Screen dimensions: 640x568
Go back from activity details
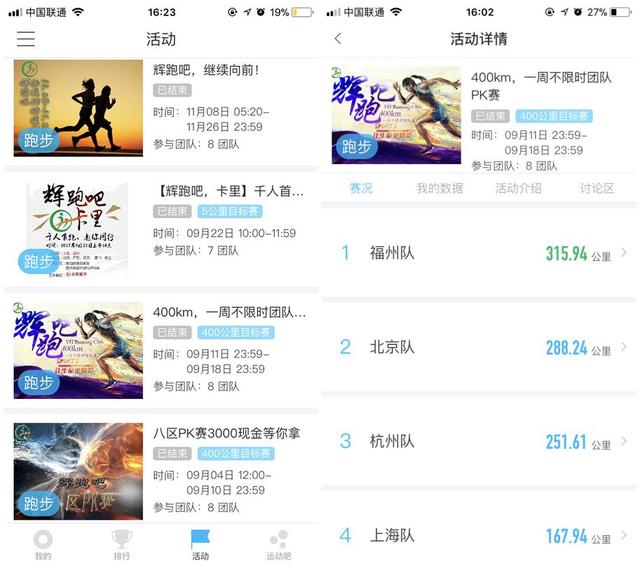pyautogui.click(x=338, y=39)
